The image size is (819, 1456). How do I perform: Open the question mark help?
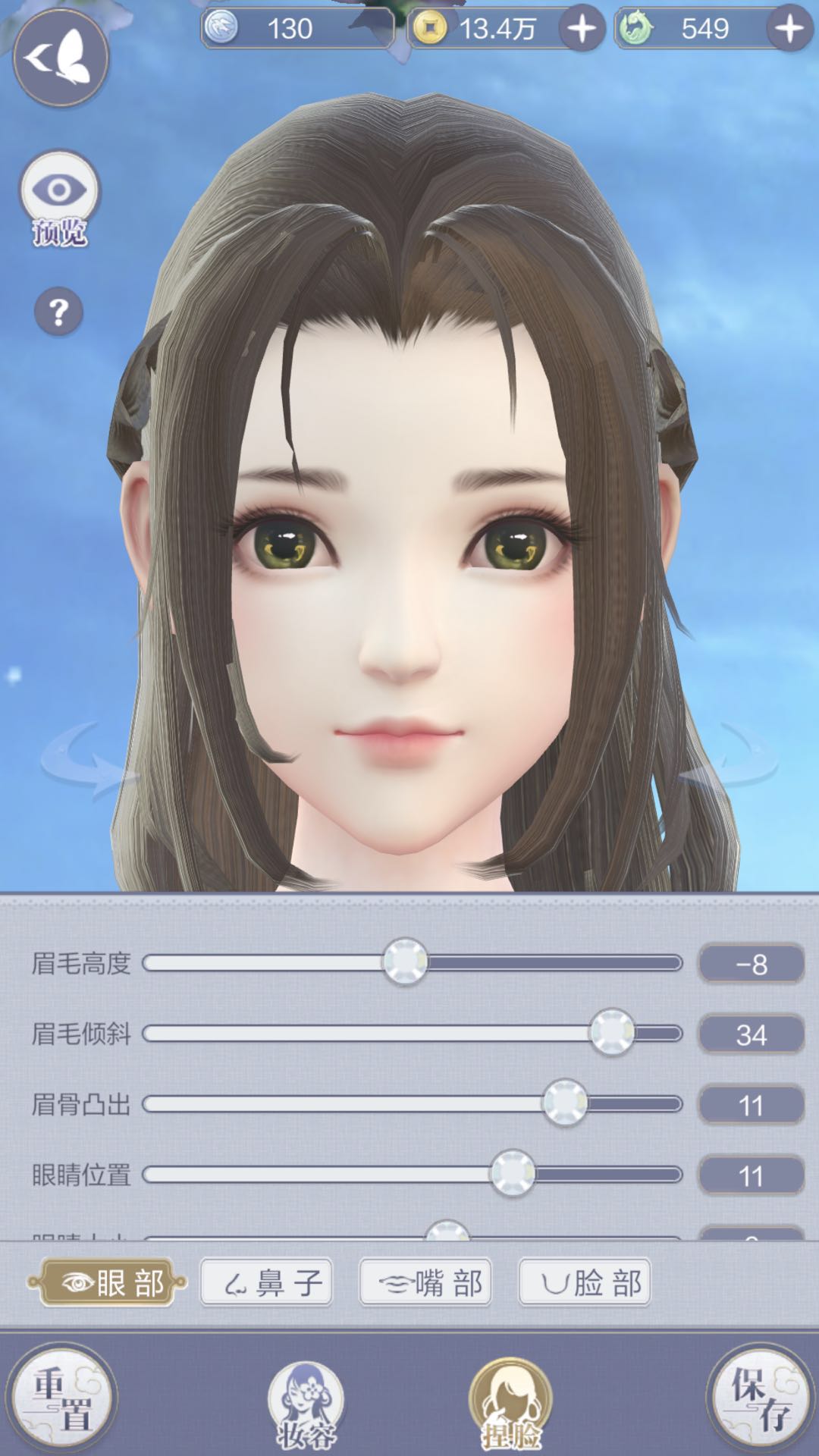click(58, 312)
